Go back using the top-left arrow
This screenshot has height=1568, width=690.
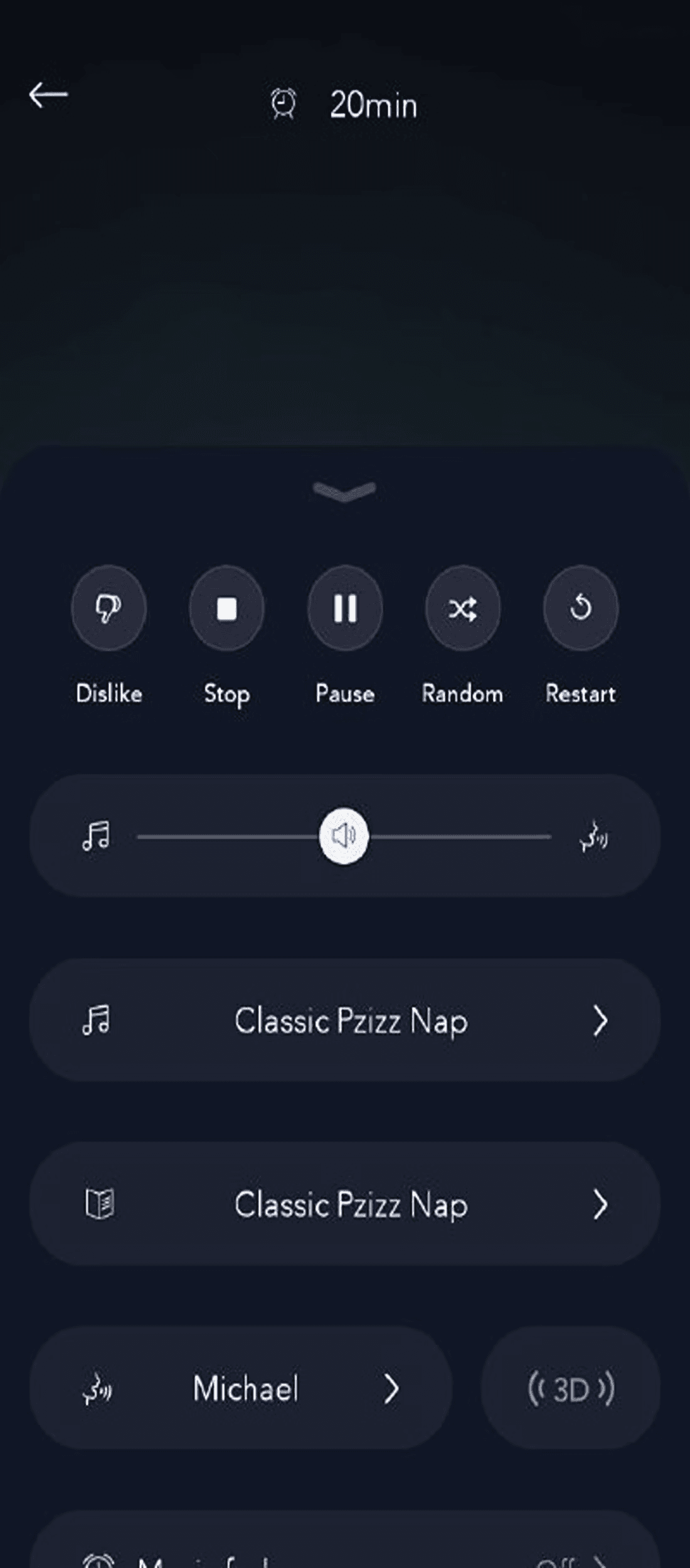48,95
